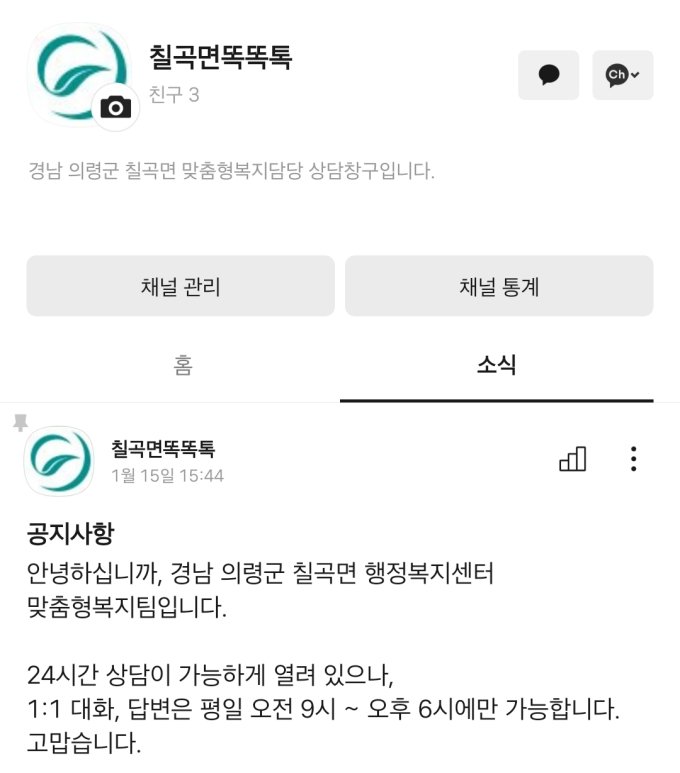This screenshot has width=680, height=773.
Task: Open the post's three-dot overflow menu
Action: (633, 459)
